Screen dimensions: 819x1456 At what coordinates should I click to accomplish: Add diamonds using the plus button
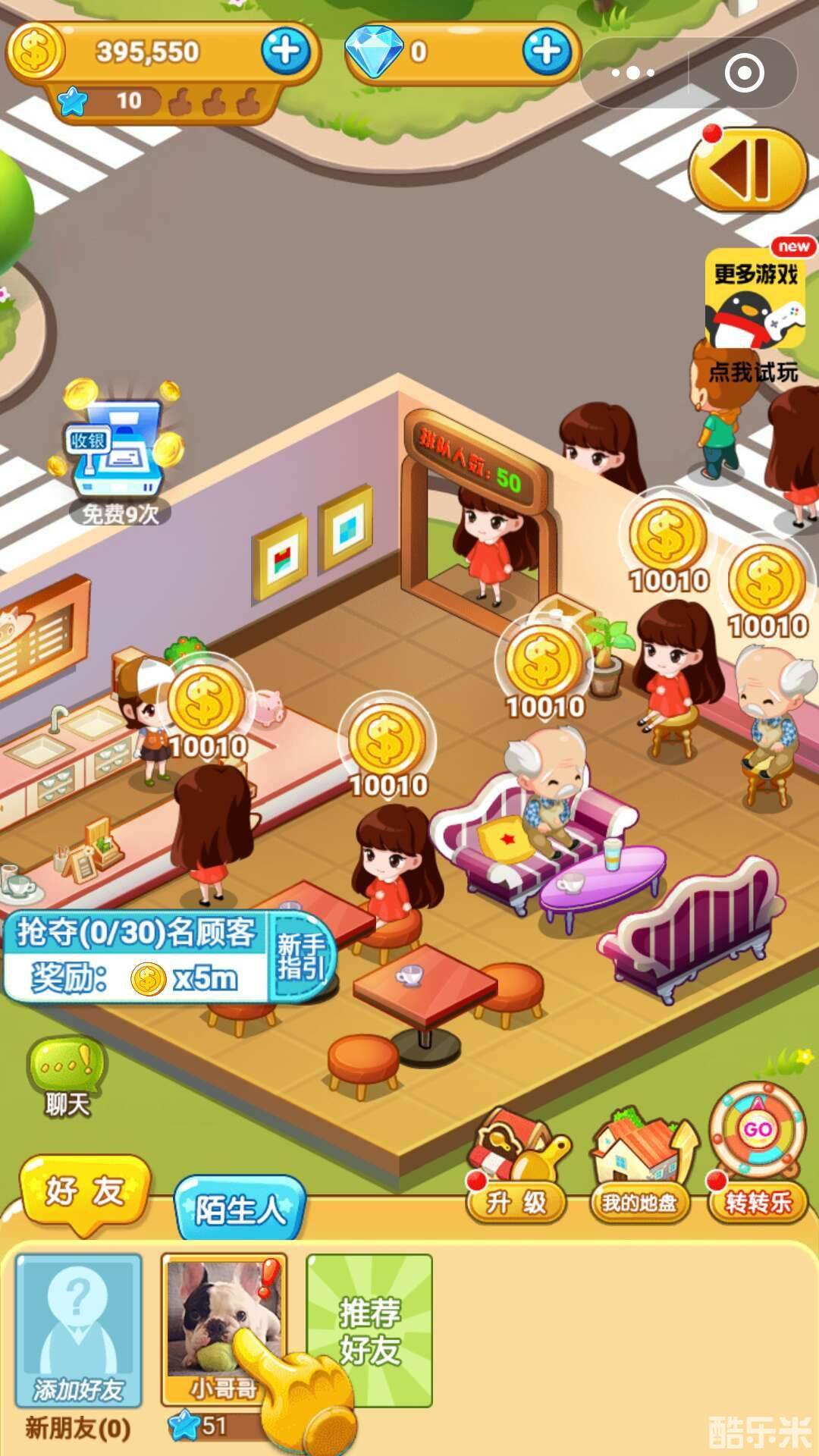[x=547, y=52]
